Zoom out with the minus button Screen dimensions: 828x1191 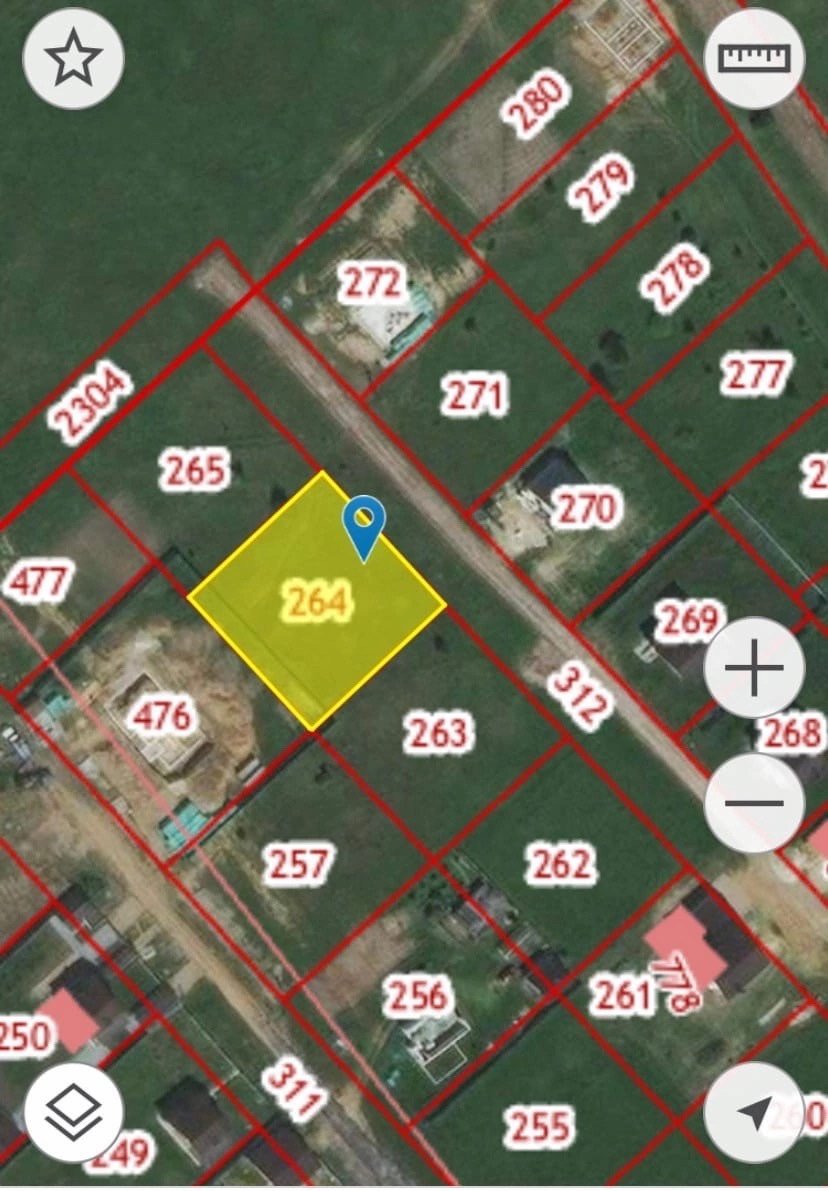point(754,802)
